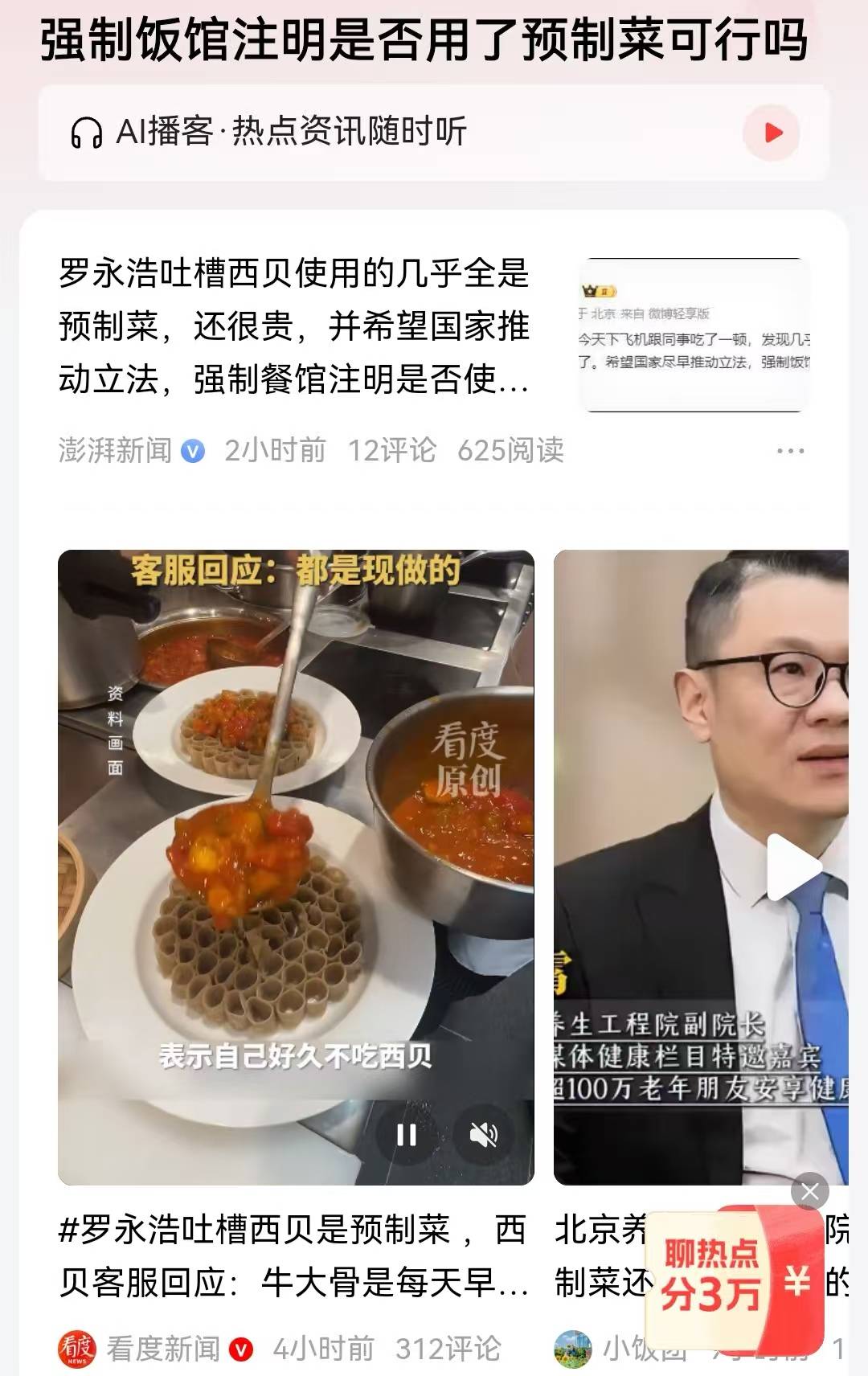Play the video with man in glasses
Screen dimensions: 868x1376
792,867
